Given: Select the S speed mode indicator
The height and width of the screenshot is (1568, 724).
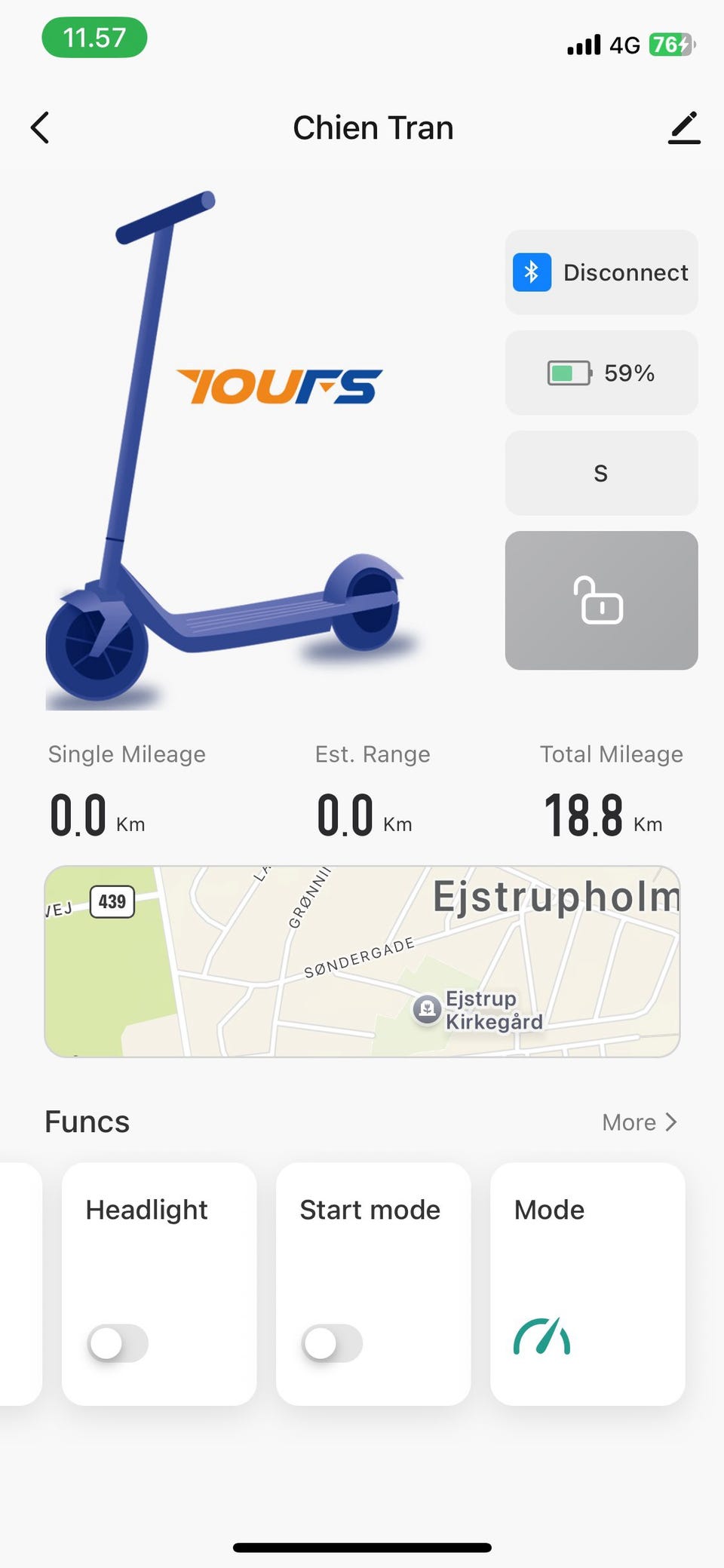Looking at the screenshot, I should pyautogui.click(x=600, y=473).
